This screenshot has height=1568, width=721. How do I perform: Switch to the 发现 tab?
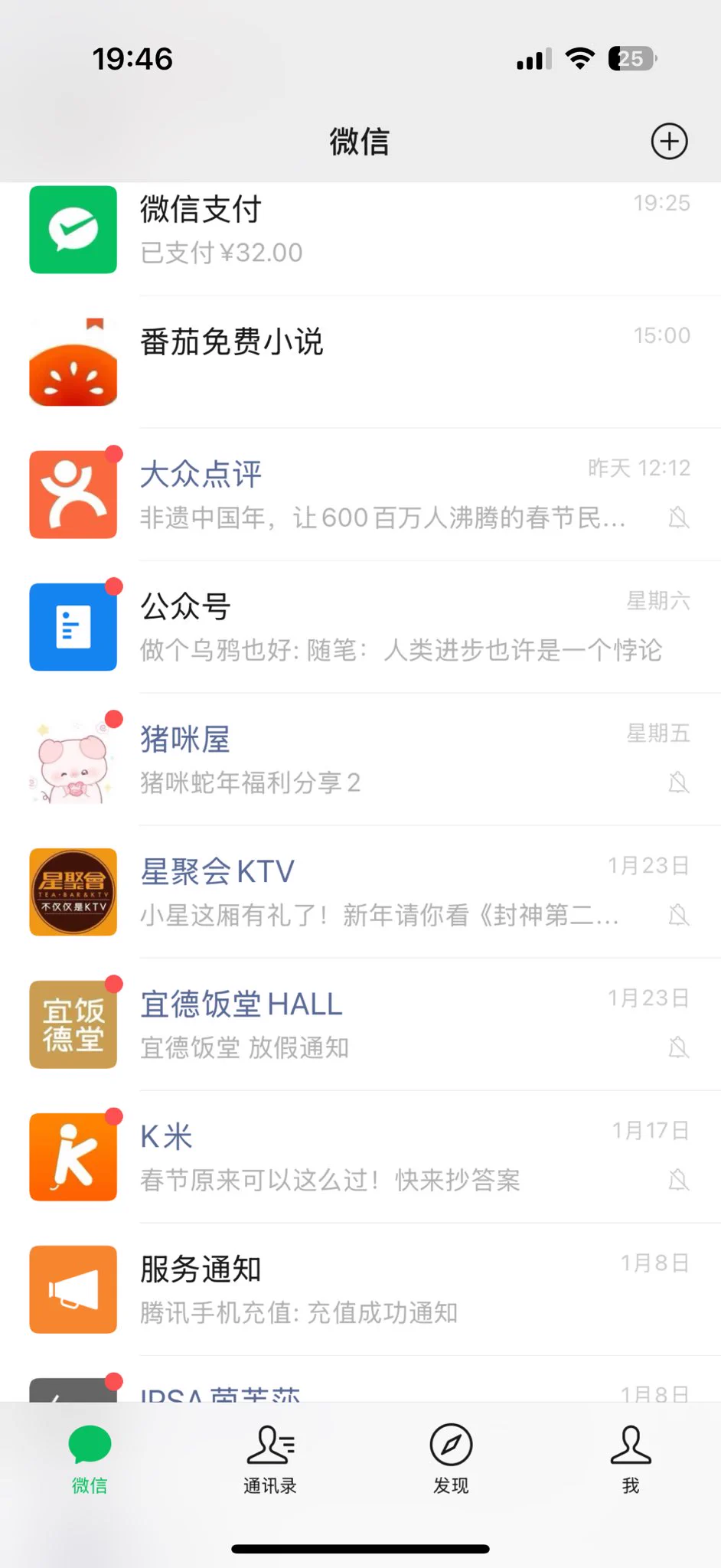coord(451,1459)
